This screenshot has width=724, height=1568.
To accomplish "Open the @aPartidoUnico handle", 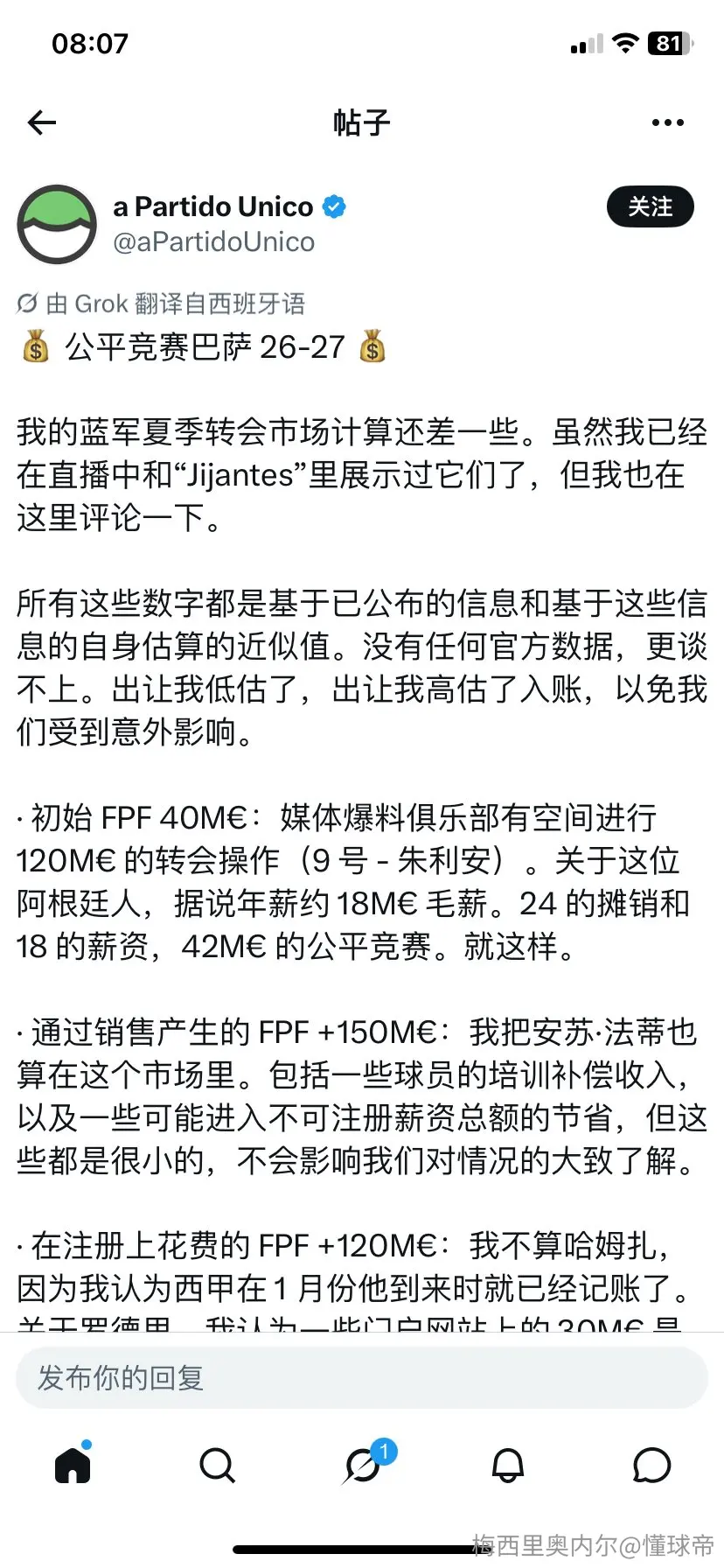I will [x=214, y=242].
